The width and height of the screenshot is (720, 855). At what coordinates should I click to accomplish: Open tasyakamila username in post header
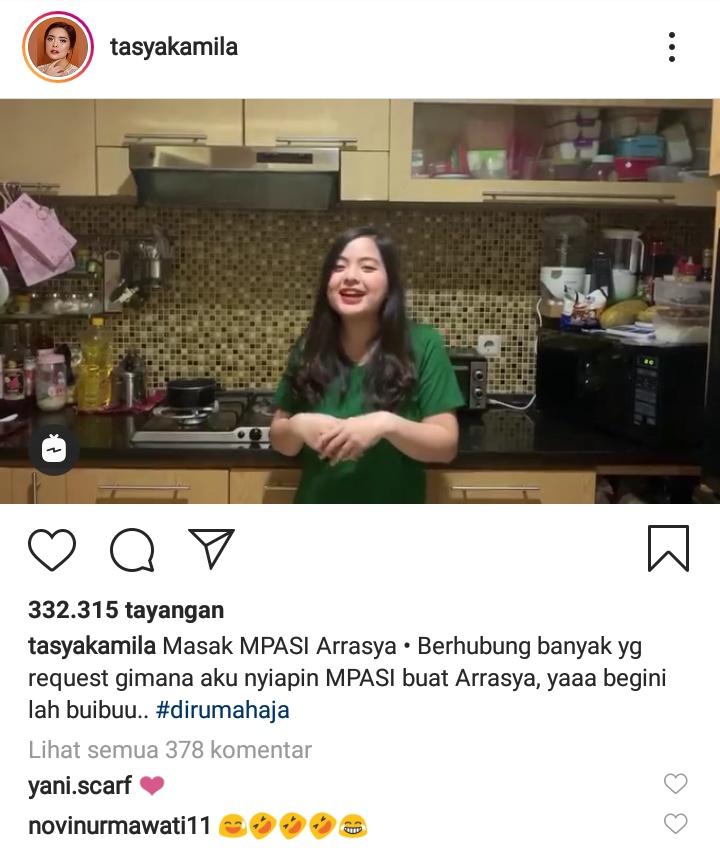click(174, 47)
